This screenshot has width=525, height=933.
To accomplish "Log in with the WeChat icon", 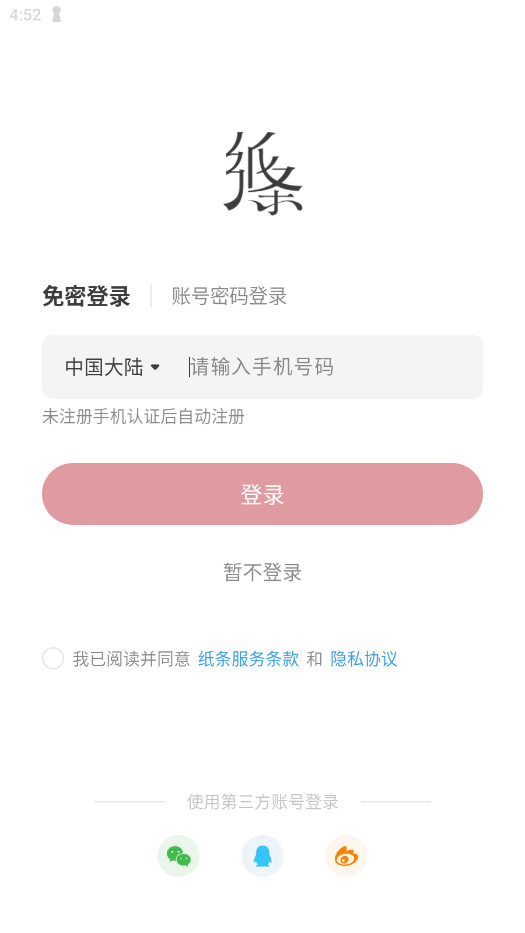I will pyautogui.click(x=179, y=856).
